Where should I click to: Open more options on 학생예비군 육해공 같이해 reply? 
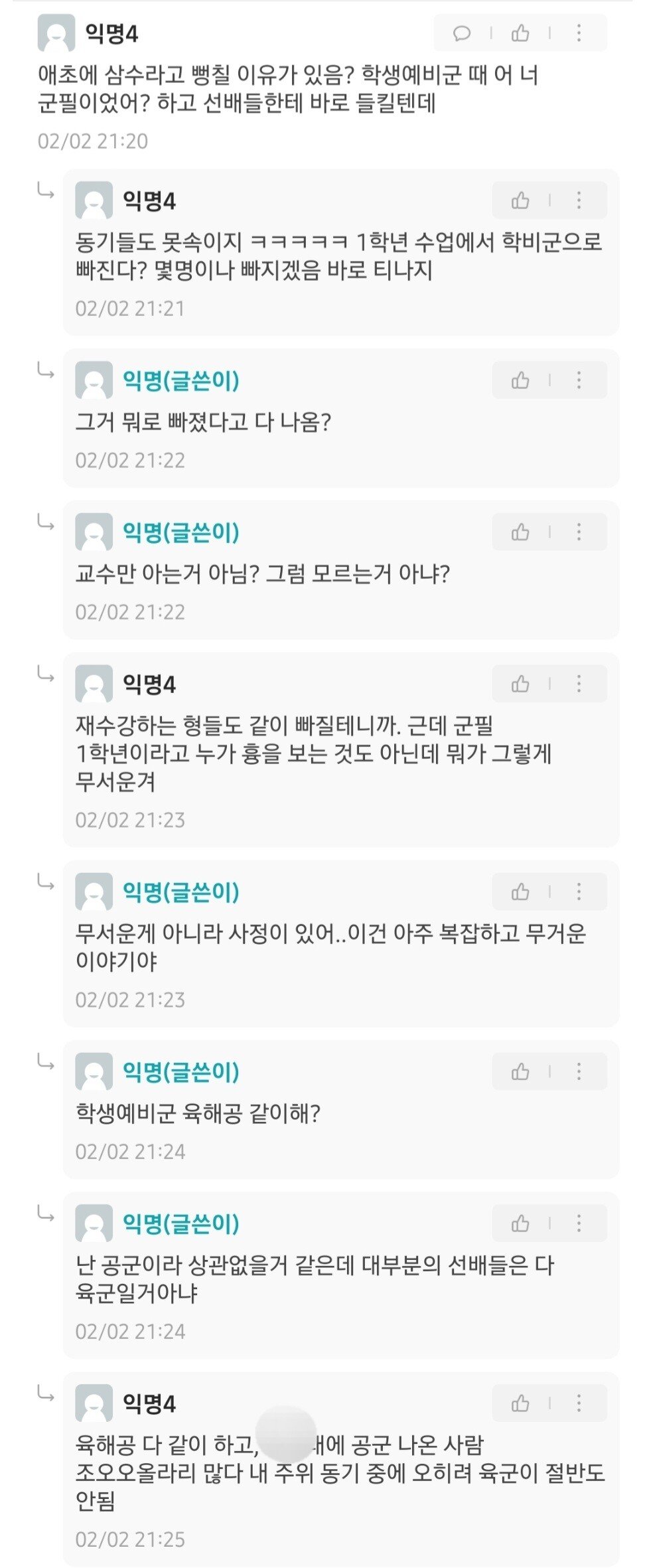579,1072
